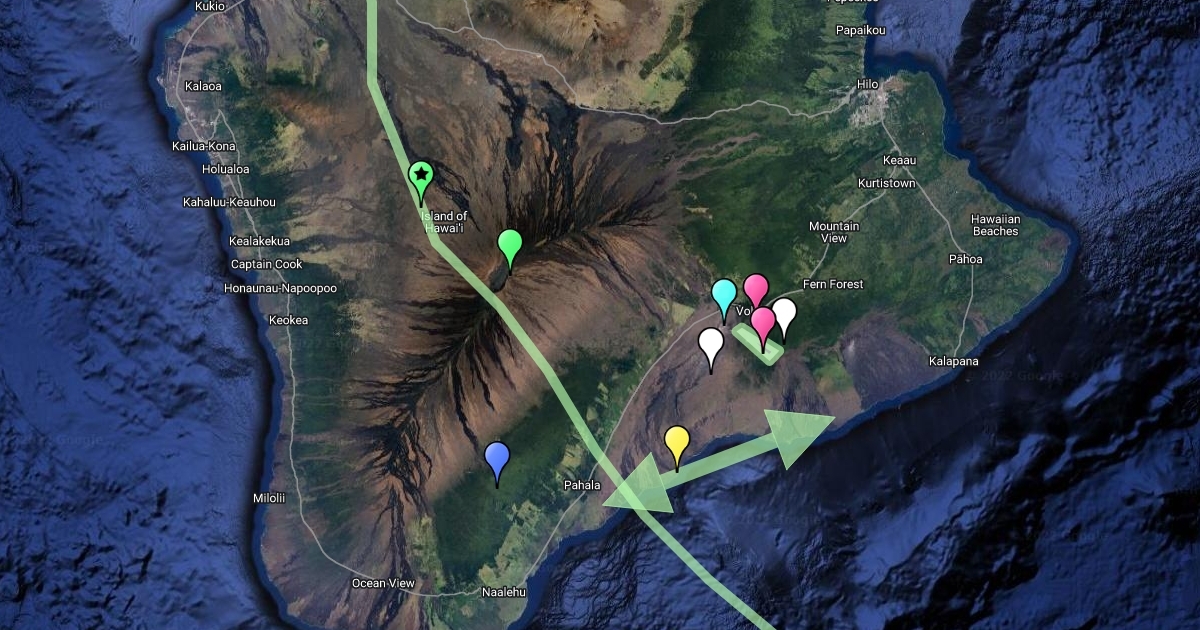
Task: Open the white pin nearest Fern Forest
Action: (786, 313)
